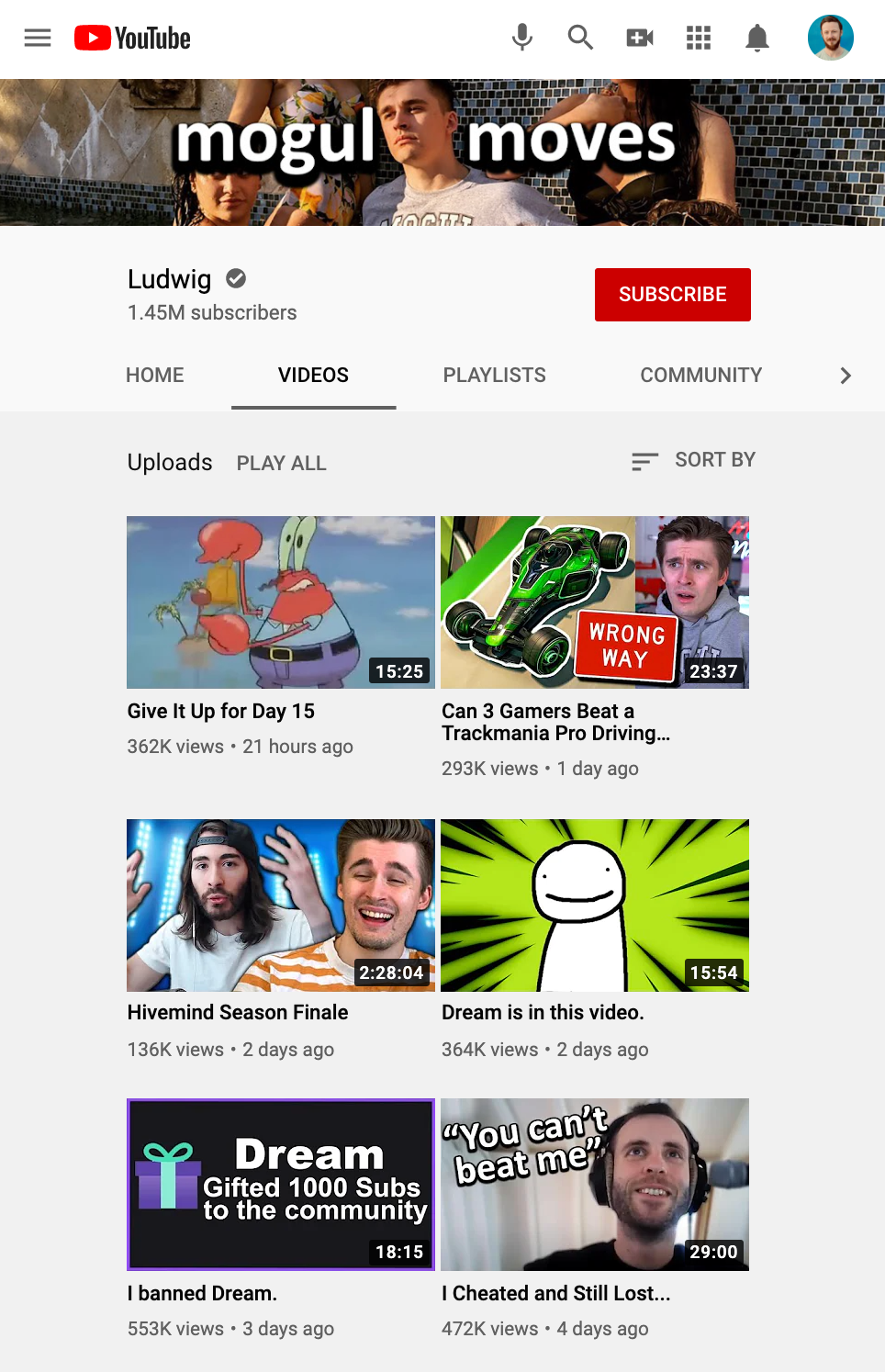The width and height of the screenshot is (885, 1372).
Task: Start voice search with microphone
Action: point(522,38)
